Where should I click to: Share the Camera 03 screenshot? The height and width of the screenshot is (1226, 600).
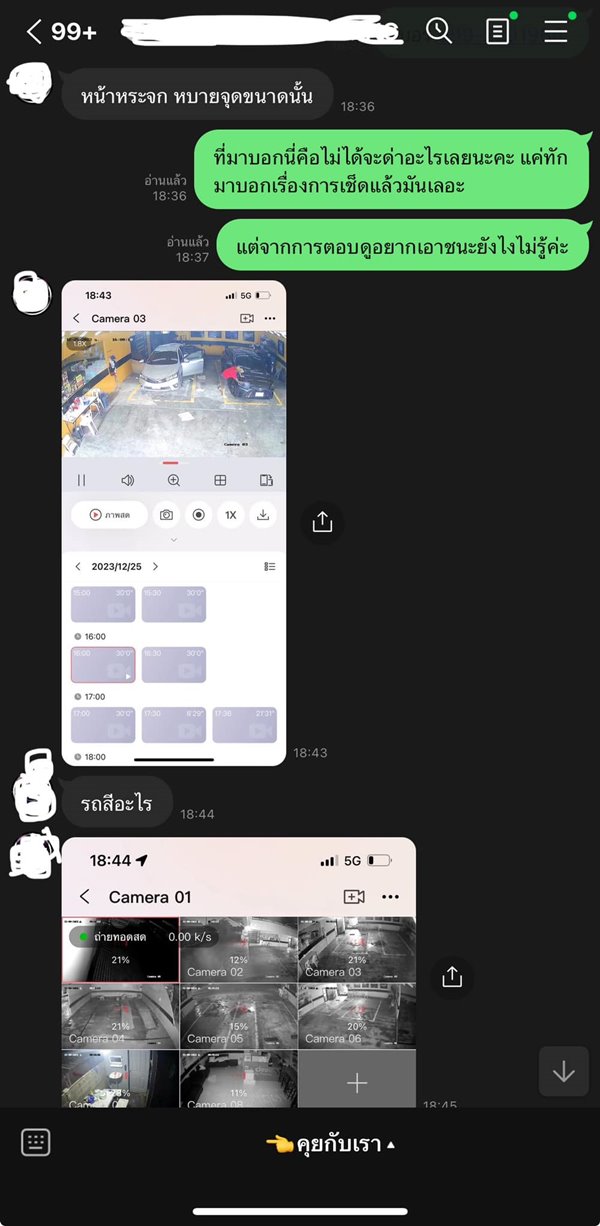[322, 522]
